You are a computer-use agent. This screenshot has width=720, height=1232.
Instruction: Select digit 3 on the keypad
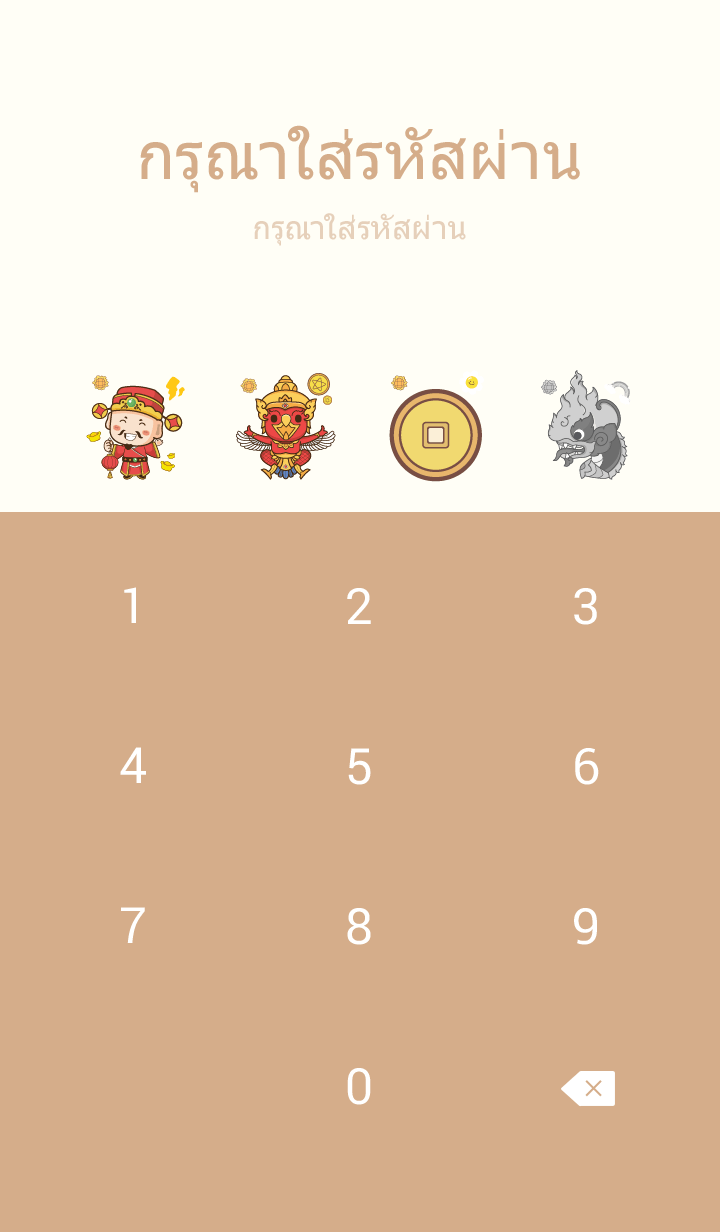pos(586,607)
